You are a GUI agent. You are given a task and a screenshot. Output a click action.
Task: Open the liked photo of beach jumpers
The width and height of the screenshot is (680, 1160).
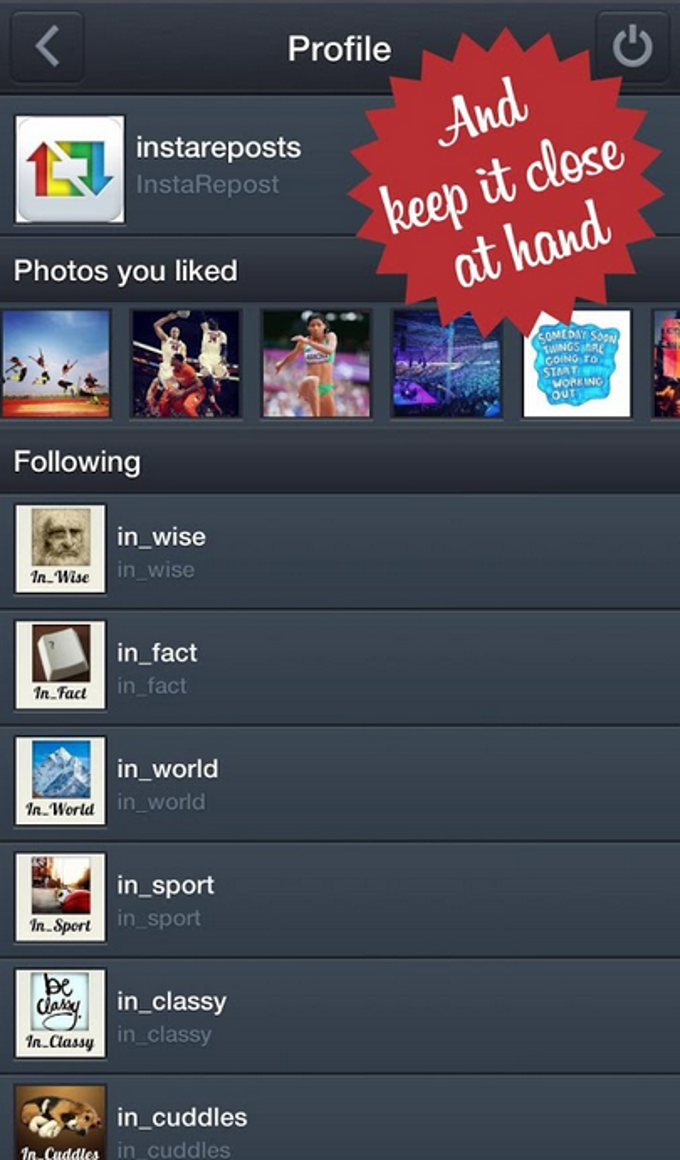(56, 363)
